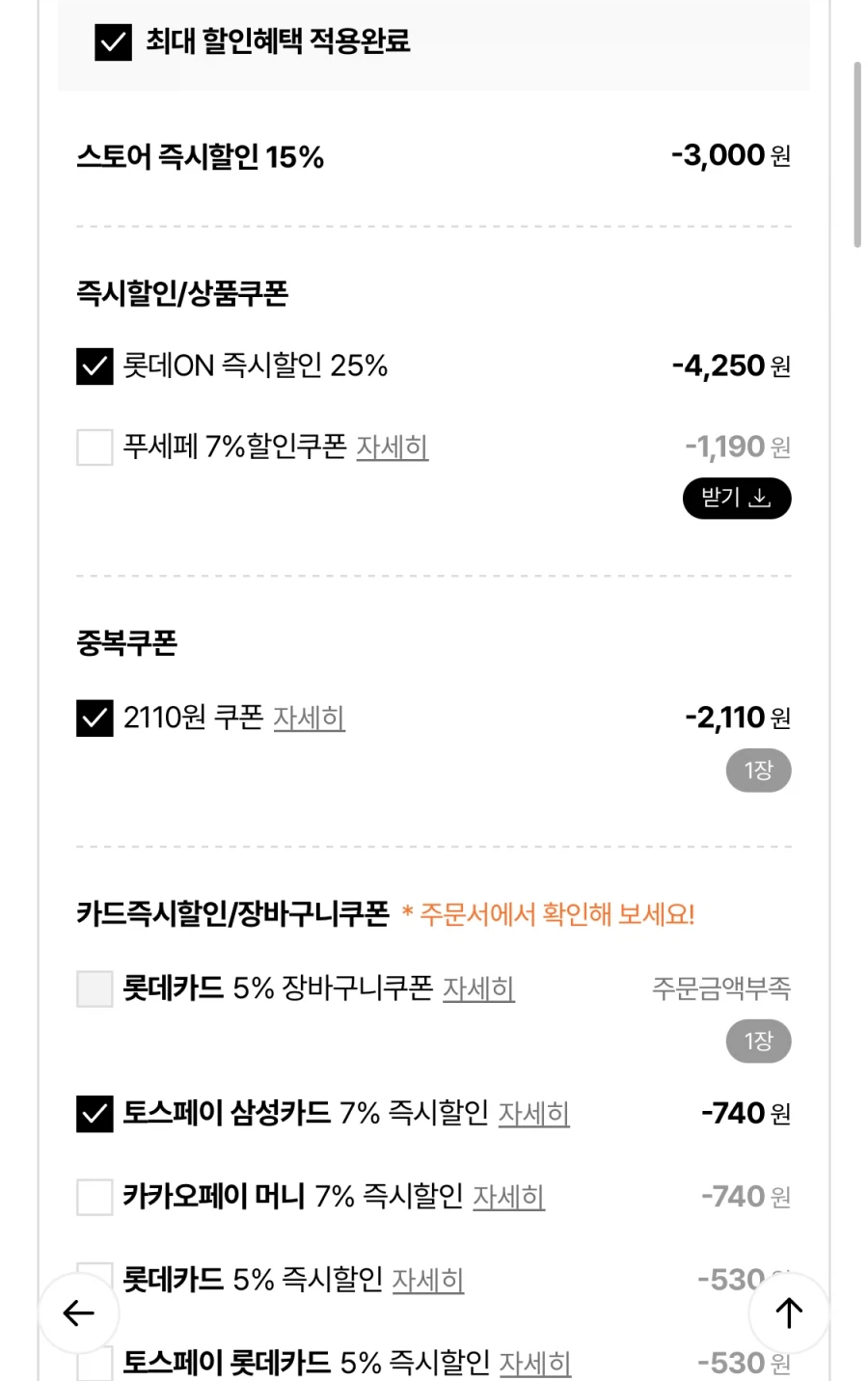Viewport: 868px width, 1381px height.
Task: Uncheck the 2110원 쿠폰 checkbox
Action: tap(94, 718)
